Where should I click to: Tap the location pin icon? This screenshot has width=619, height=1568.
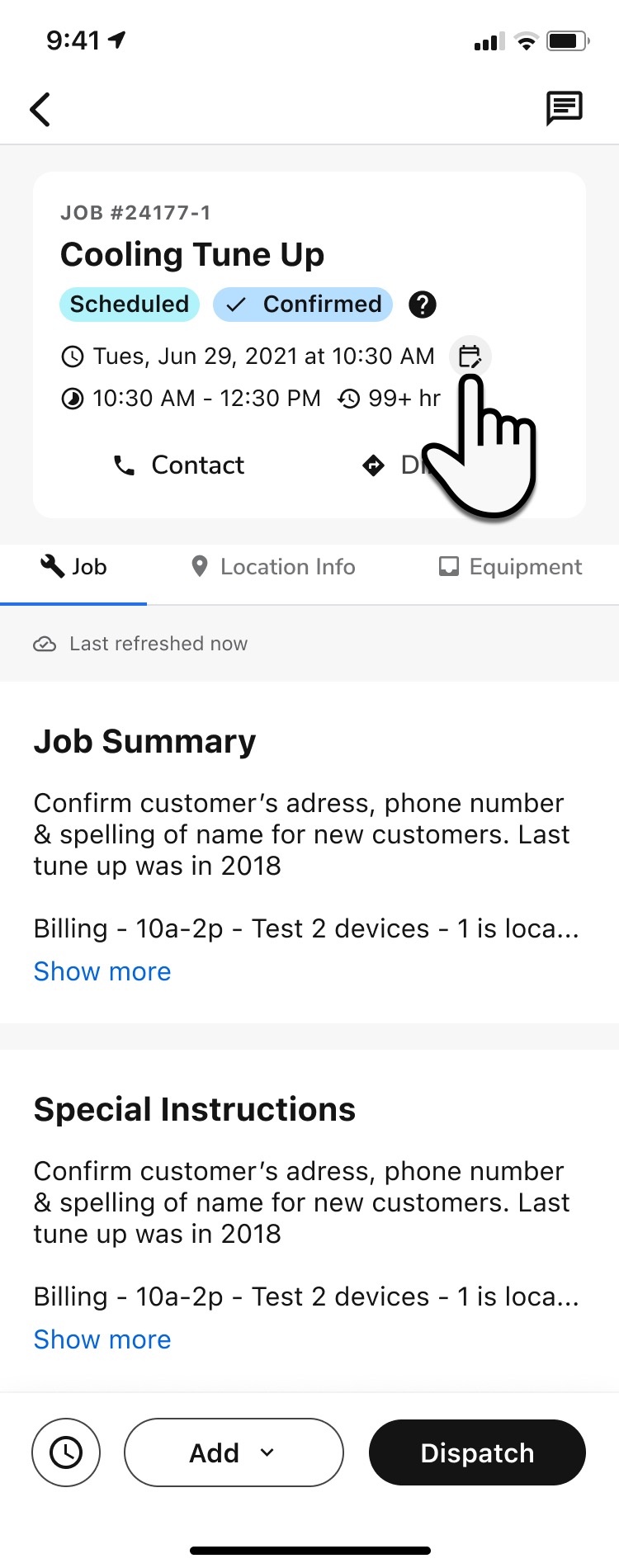[200, 566]
